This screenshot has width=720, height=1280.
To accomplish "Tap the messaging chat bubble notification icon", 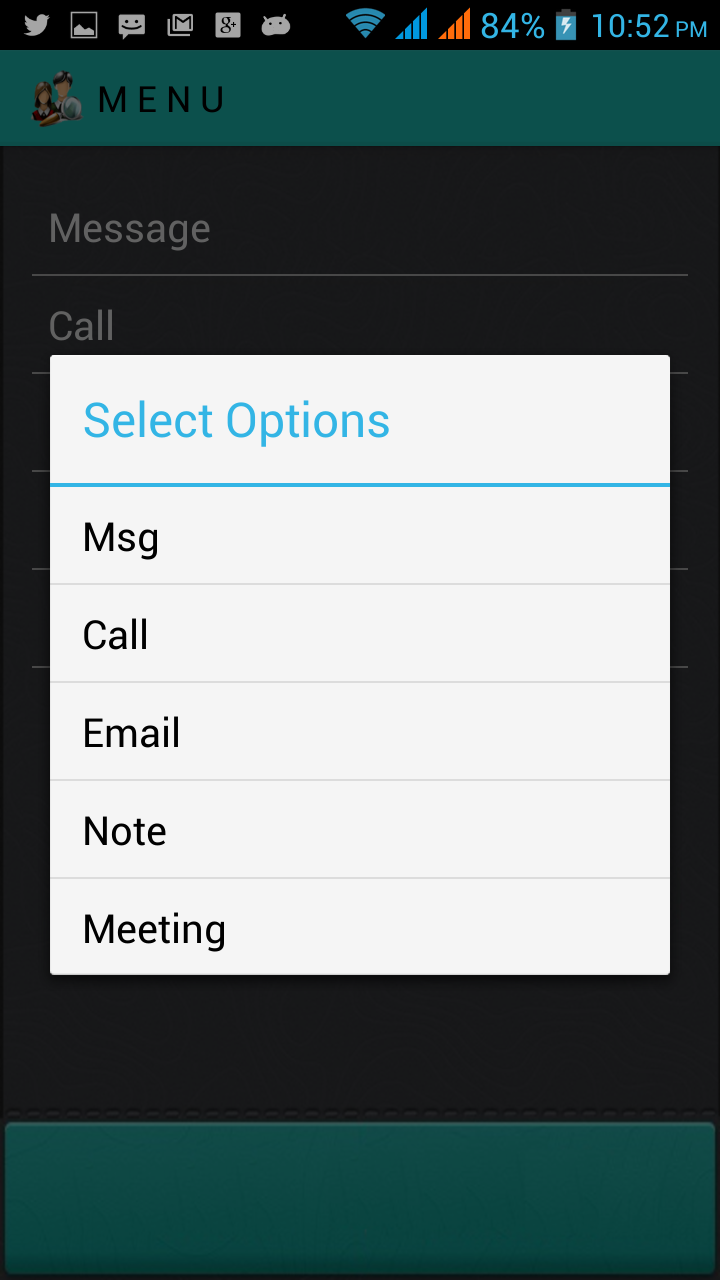I will (132, 24).
